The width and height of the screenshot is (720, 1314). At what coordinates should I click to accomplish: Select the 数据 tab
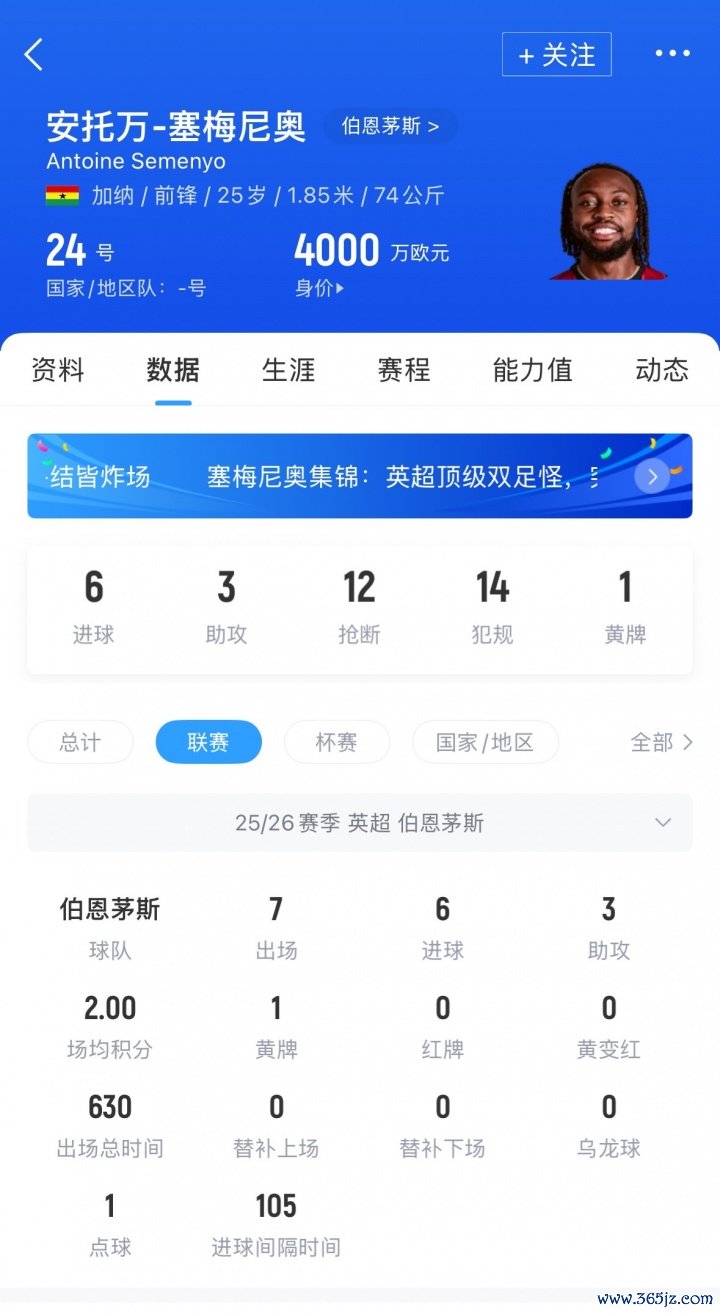[173, 370]
